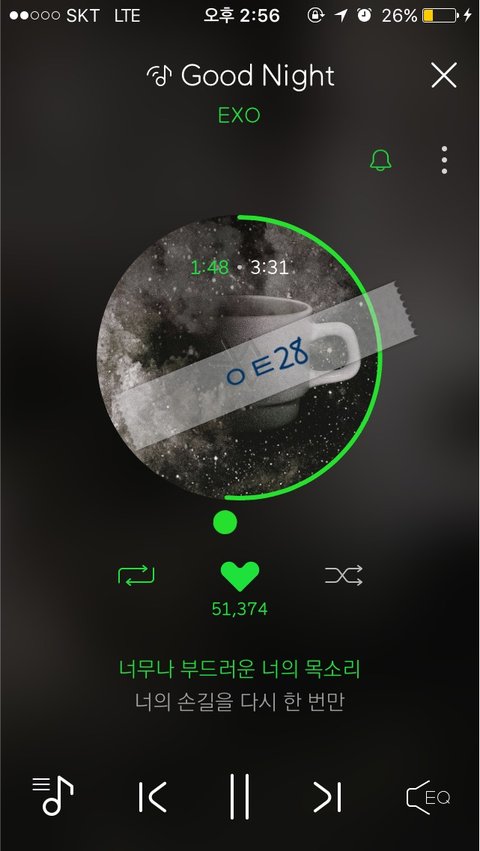Screen dimensions: 480x851
Task: Pause the current song
Action: 239,797
